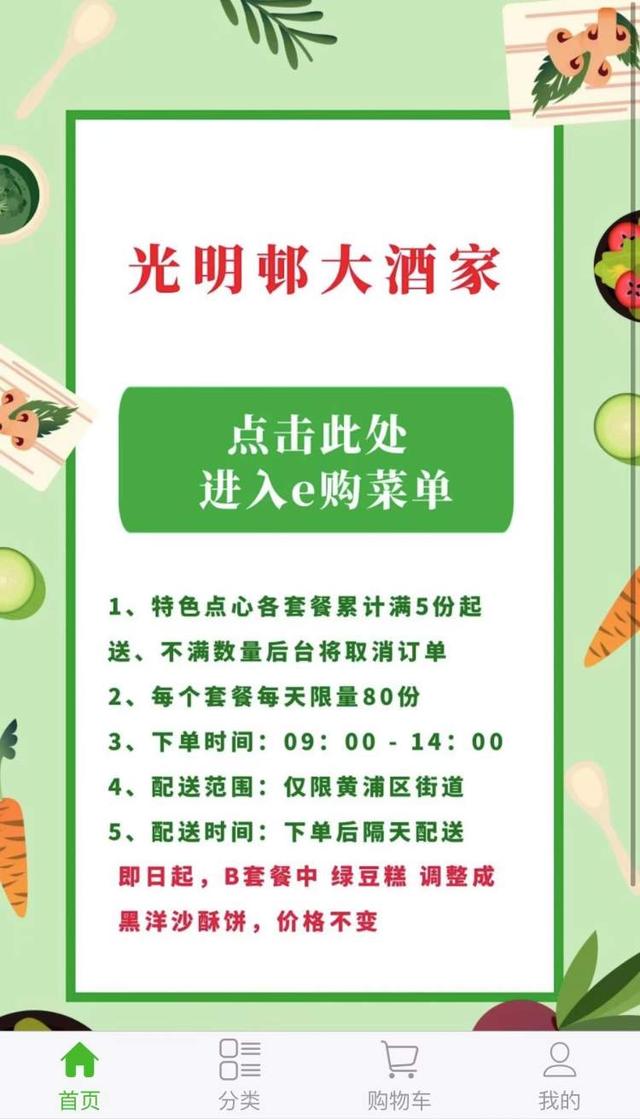Tap the green 点击此处进入e购菜单 button
The height and width of the screenshot is (1119, 640).
tap(316, 460)
